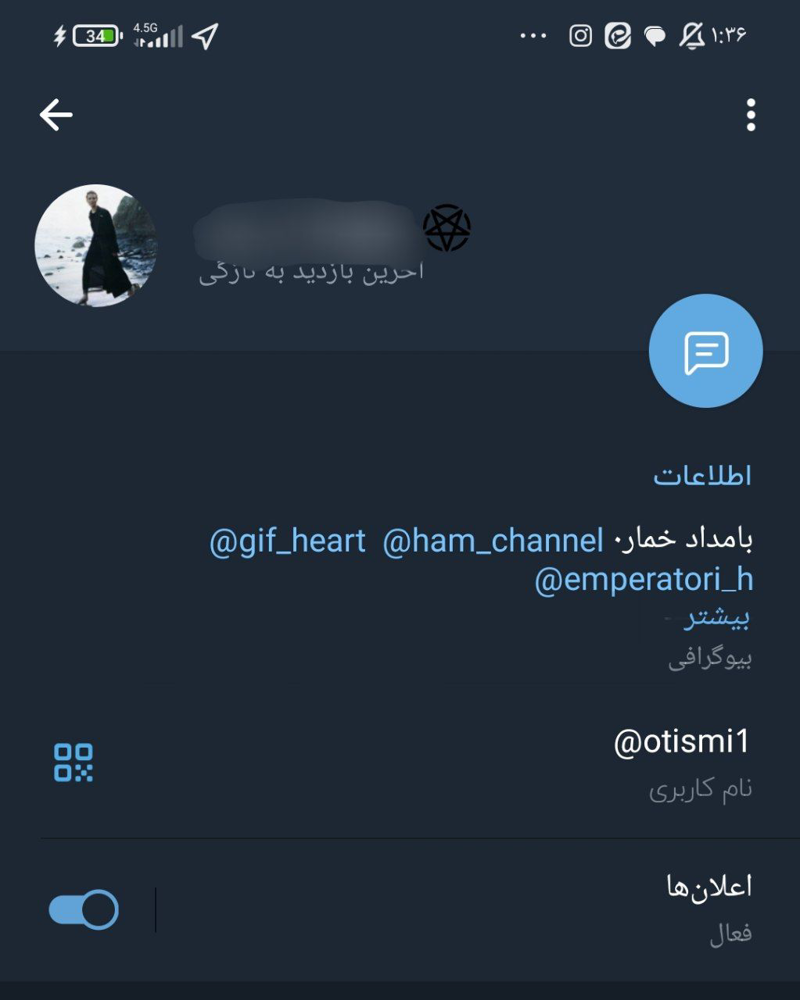The image size is (800, 1000).
Task: Send a message with the chat button
Action: 705,351
